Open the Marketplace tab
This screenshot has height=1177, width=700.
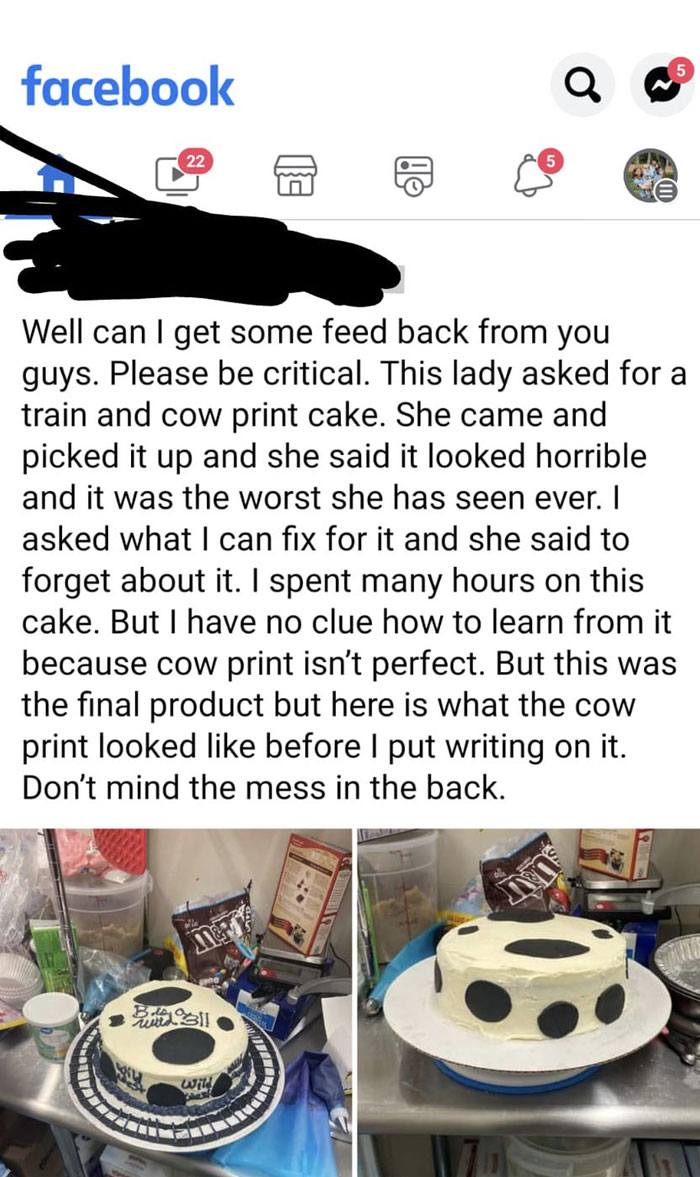coord(295,176)
